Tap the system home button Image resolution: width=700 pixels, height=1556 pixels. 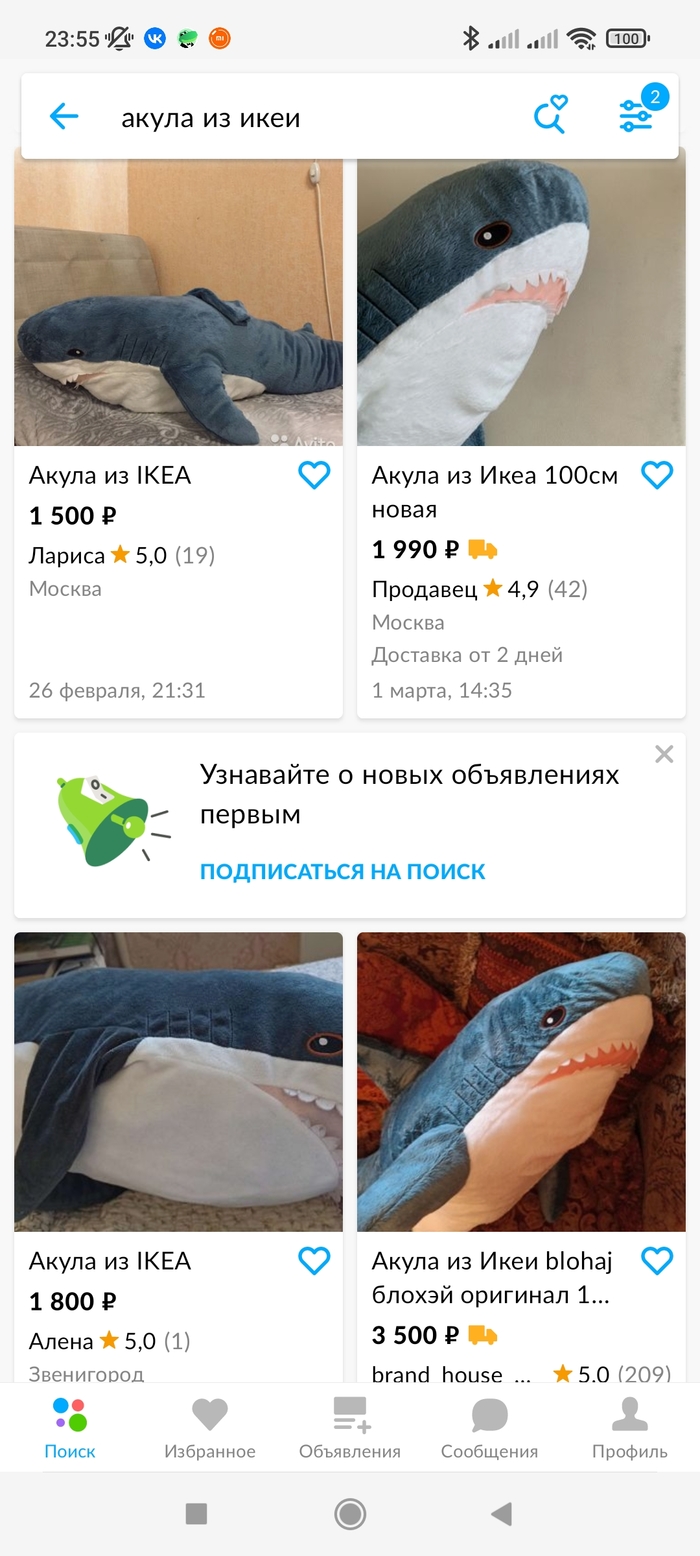tap(350, 1514)
